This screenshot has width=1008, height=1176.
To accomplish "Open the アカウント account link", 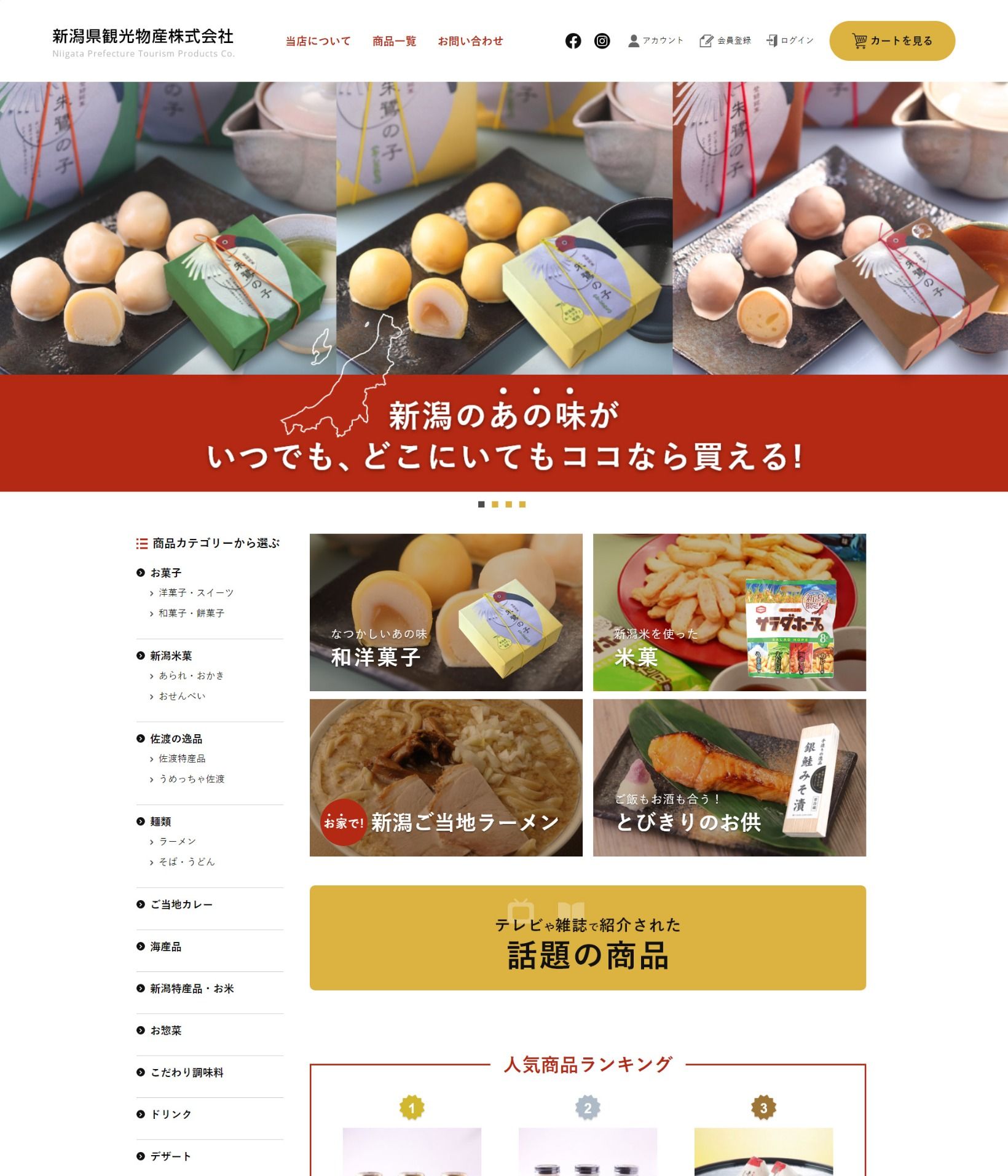I will (x=656, y=41).
